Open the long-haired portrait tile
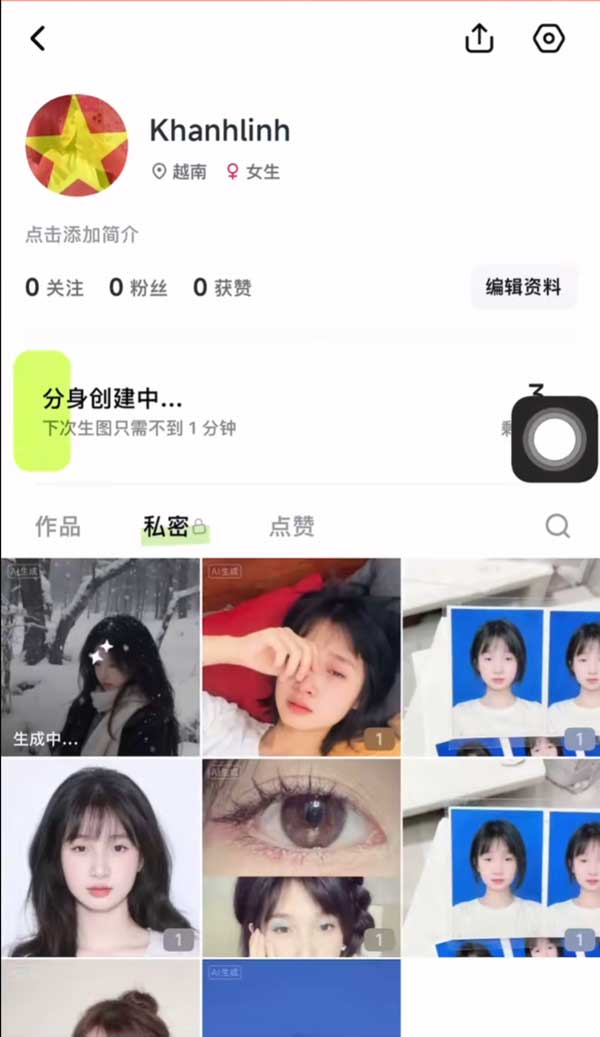600x1037 pixels. coord(100,857)
